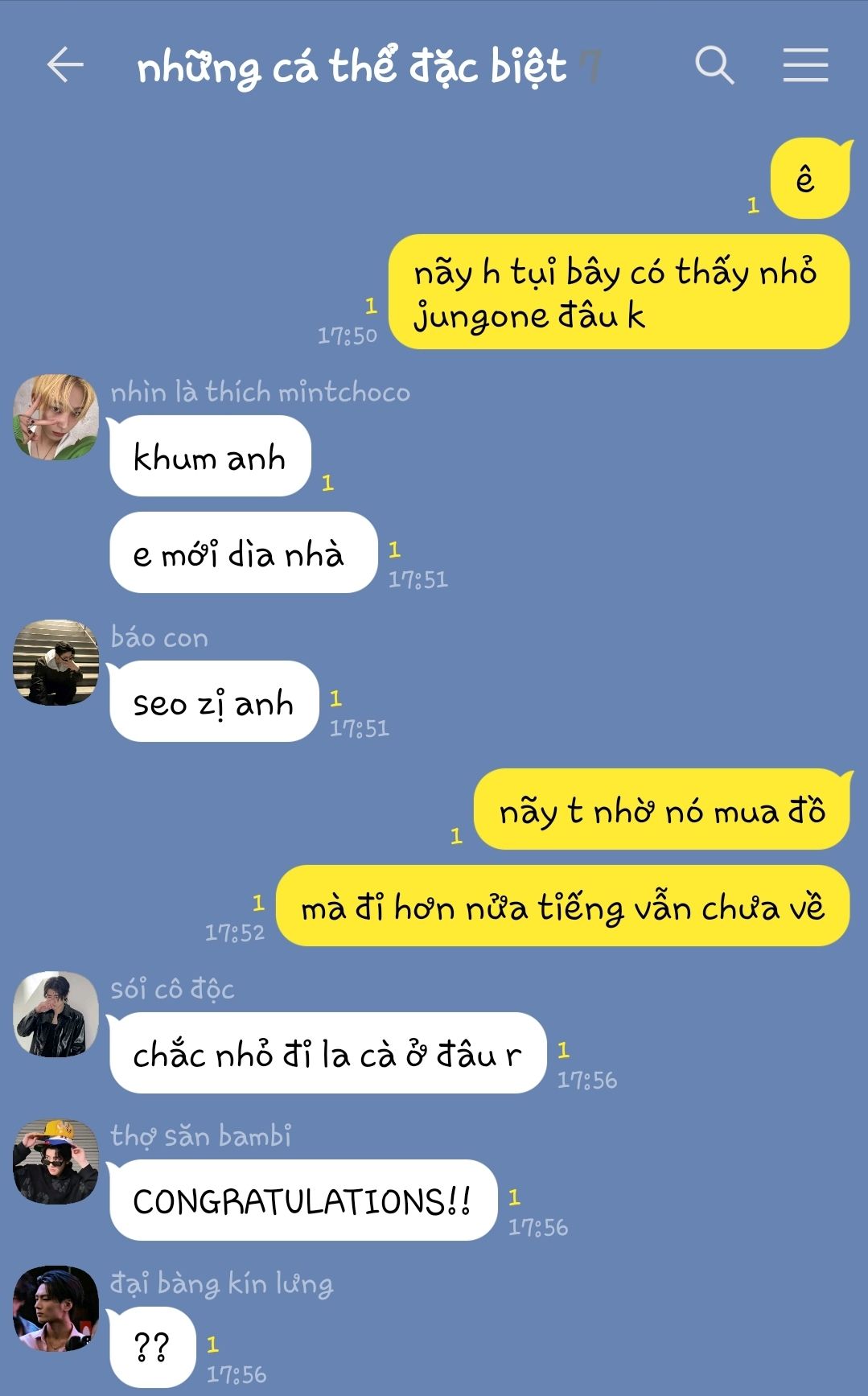Go back using the arrow icon
The width and height of the screenshot is (868, 1396).
[65, 65]
